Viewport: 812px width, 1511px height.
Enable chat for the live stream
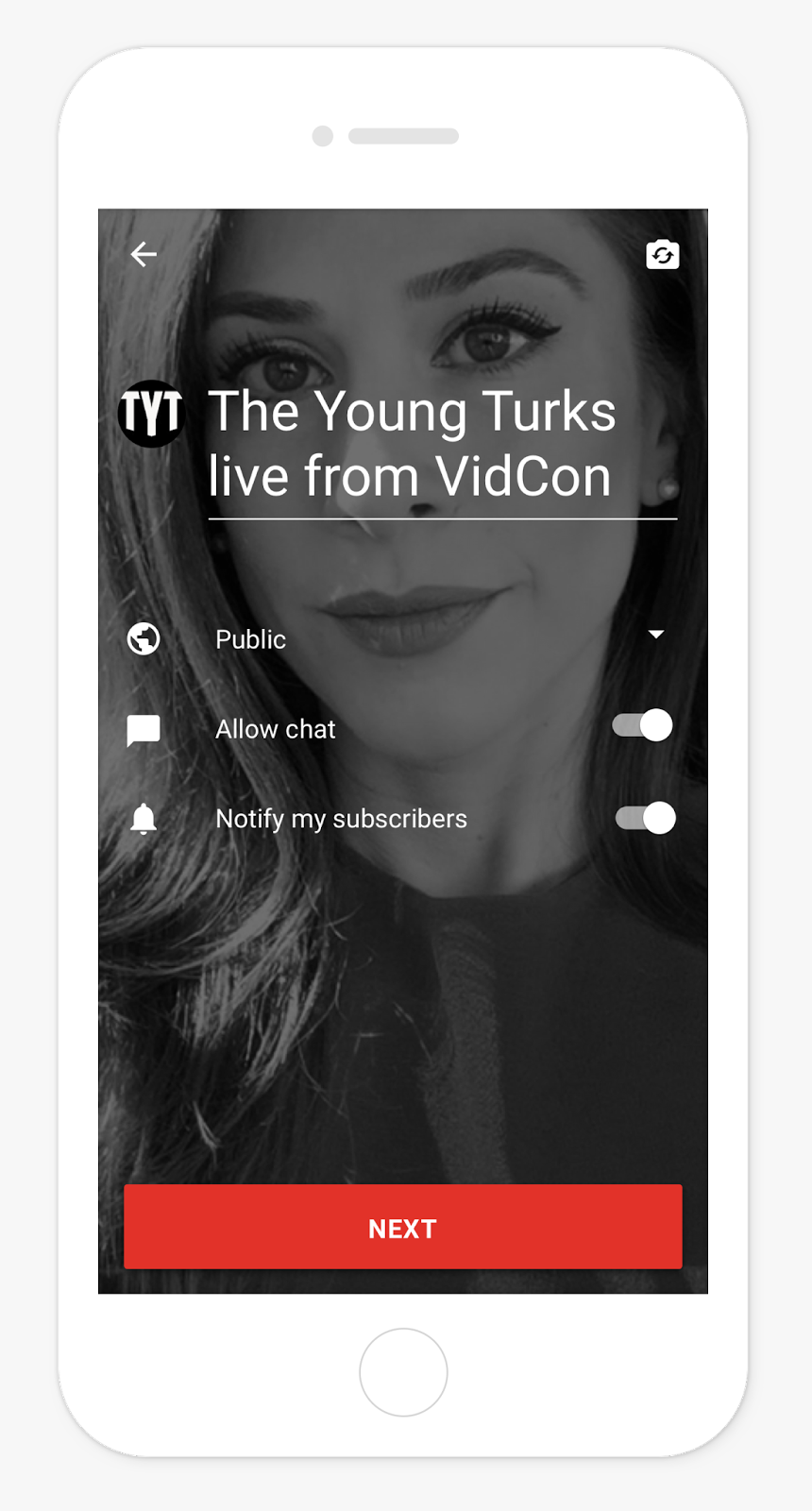[x=642, y=724]
